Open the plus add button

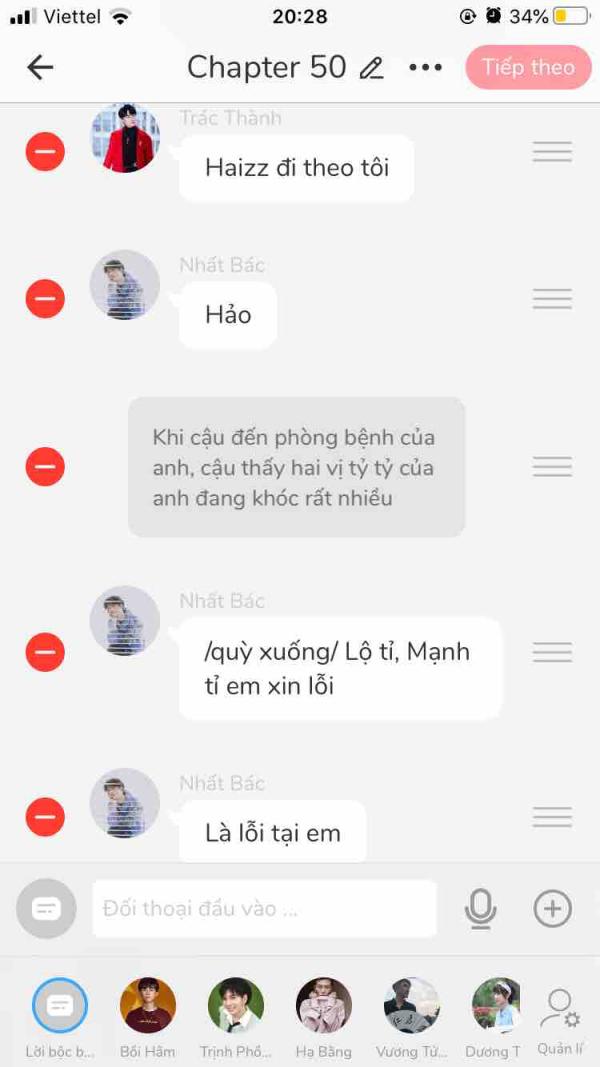point(552,908)
